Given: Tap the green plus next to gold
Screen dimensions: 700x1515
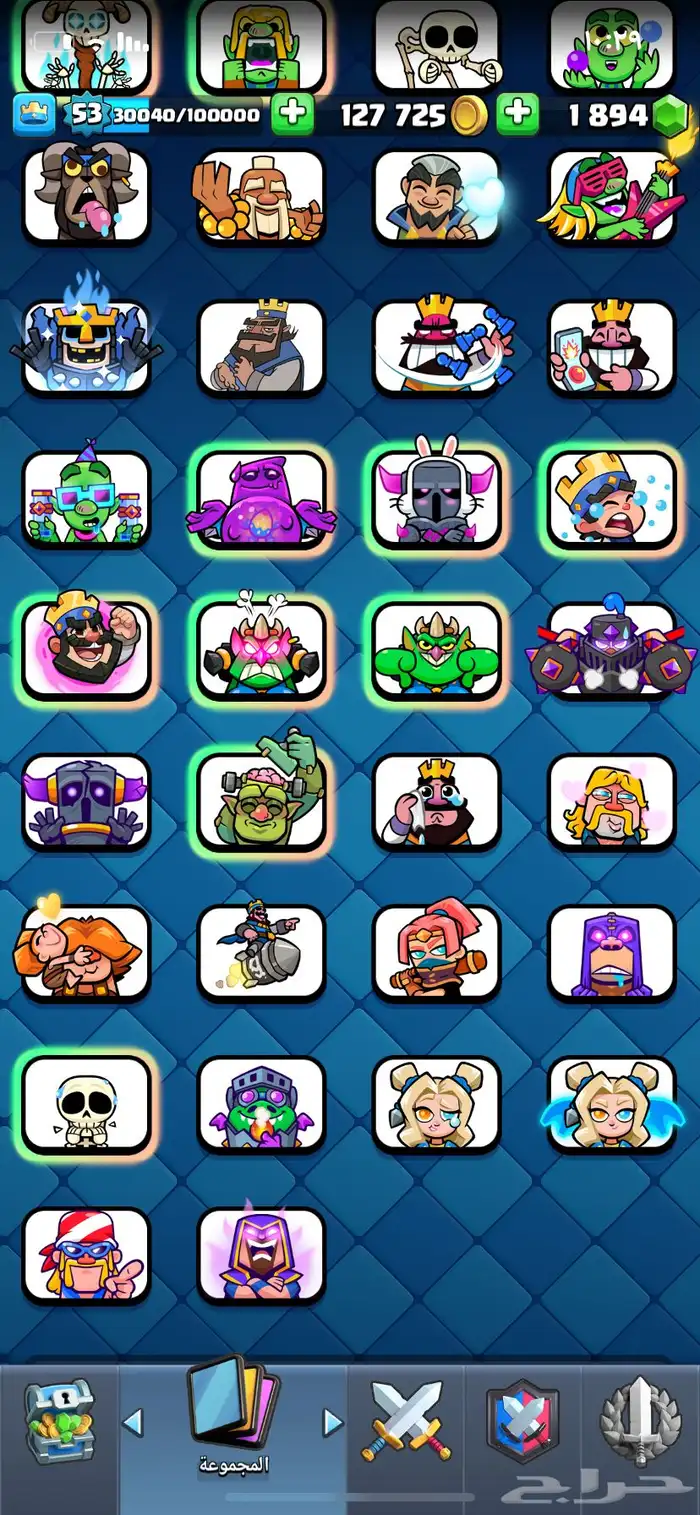Looking at the screenshot, I should click(x=518, y=114).
